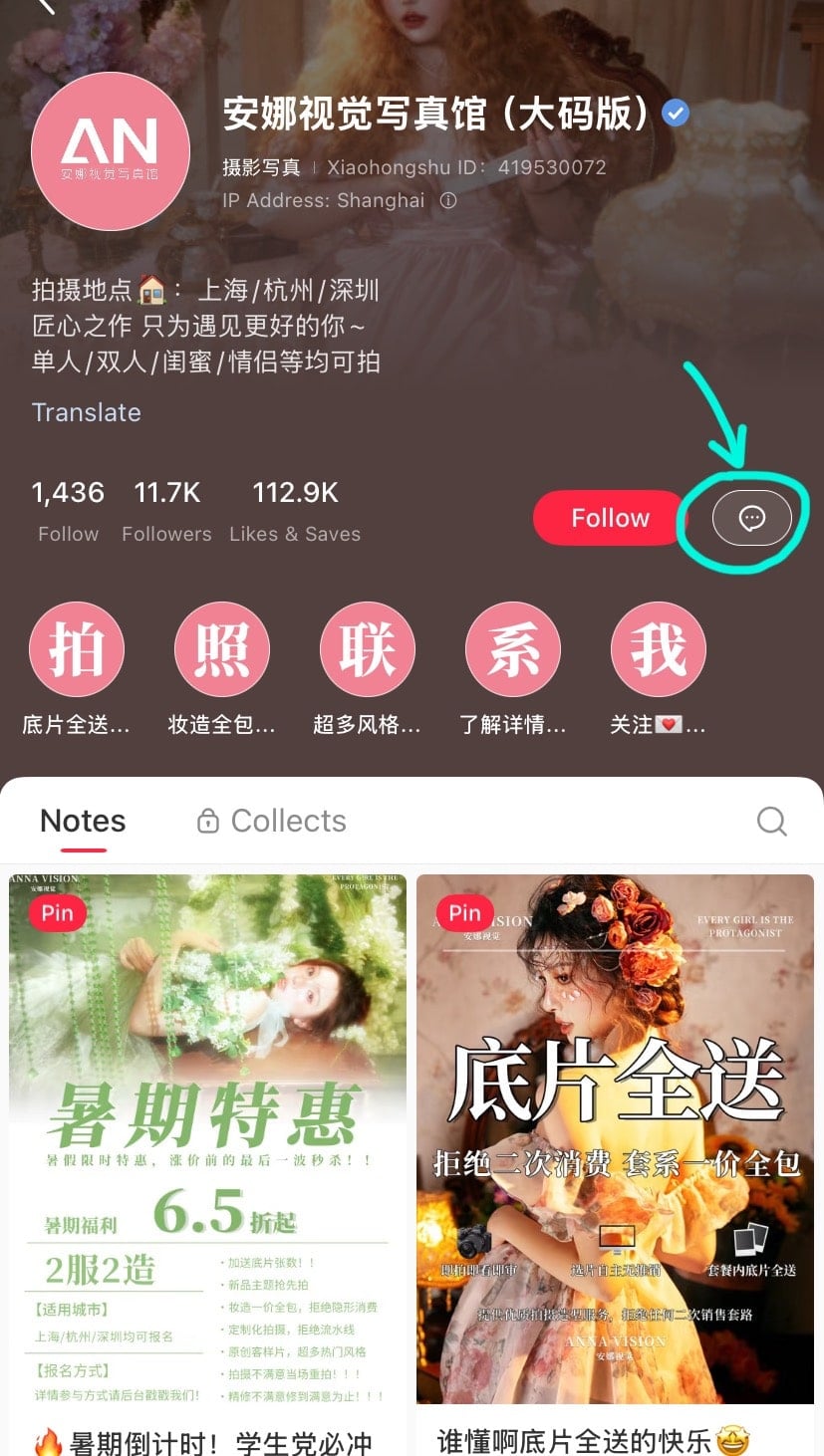Open the message chat bubble button

point(751,518)
